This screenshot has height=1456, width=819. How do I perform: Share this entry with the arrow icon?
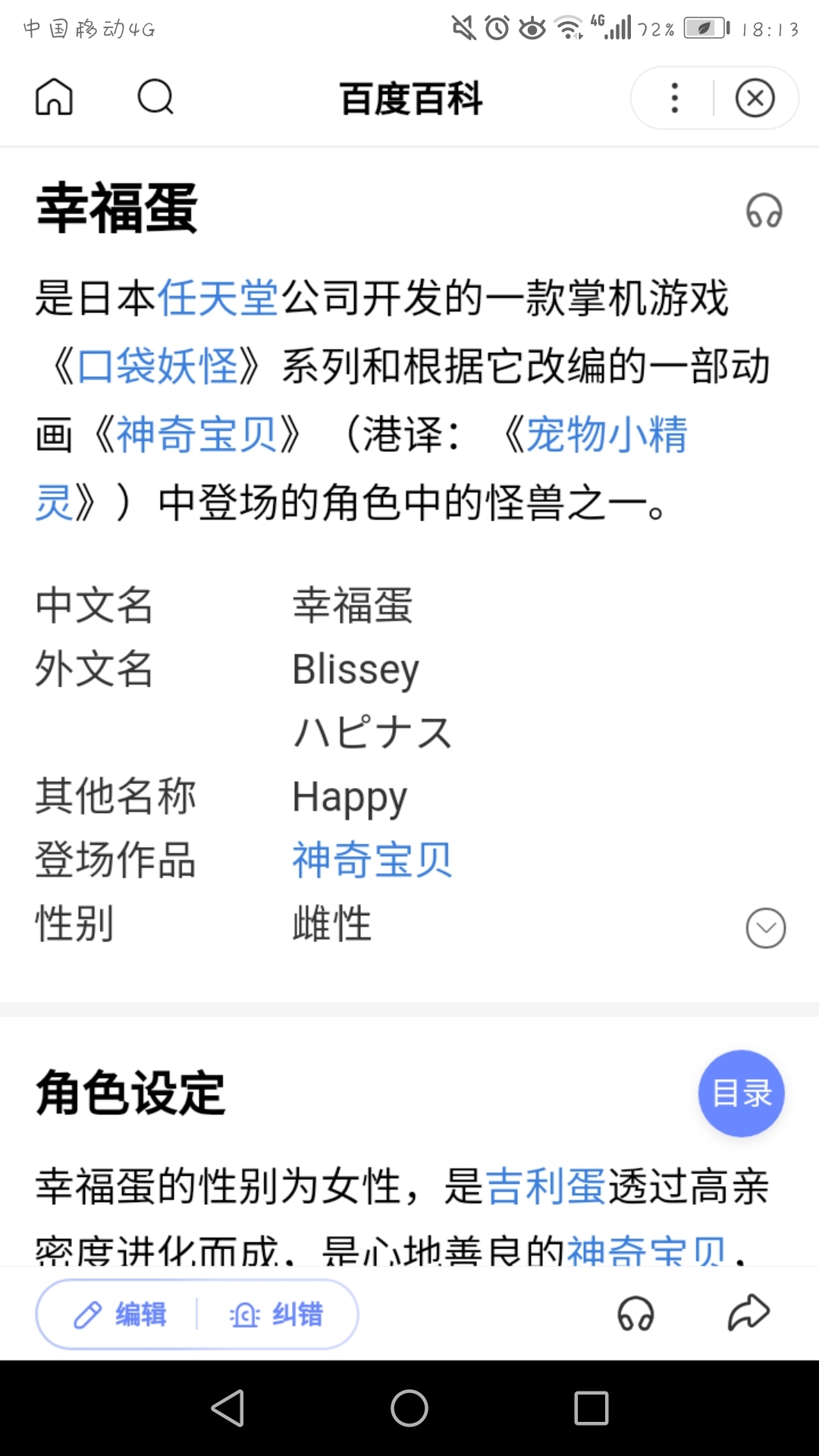coord(748,1313)
